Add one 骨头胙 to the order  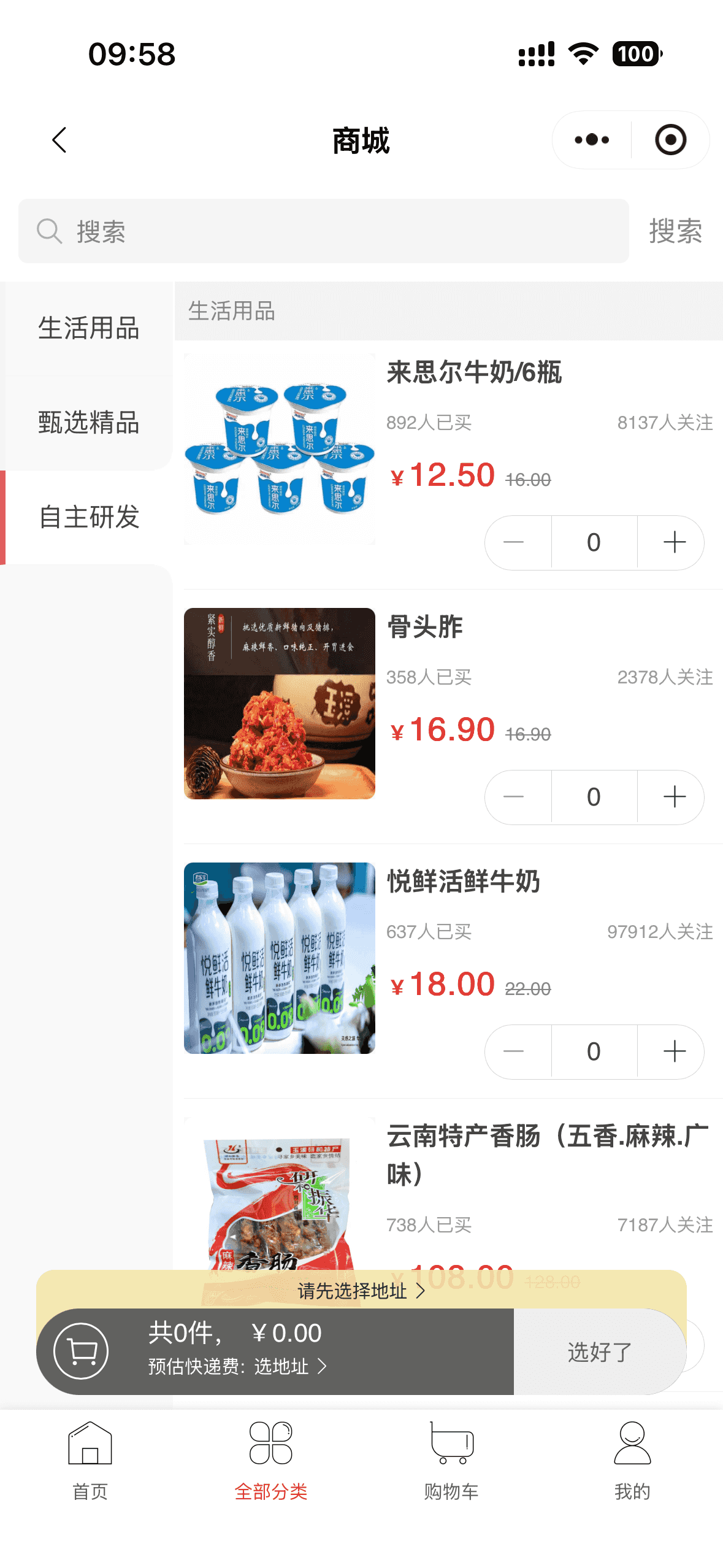(674, 797)
